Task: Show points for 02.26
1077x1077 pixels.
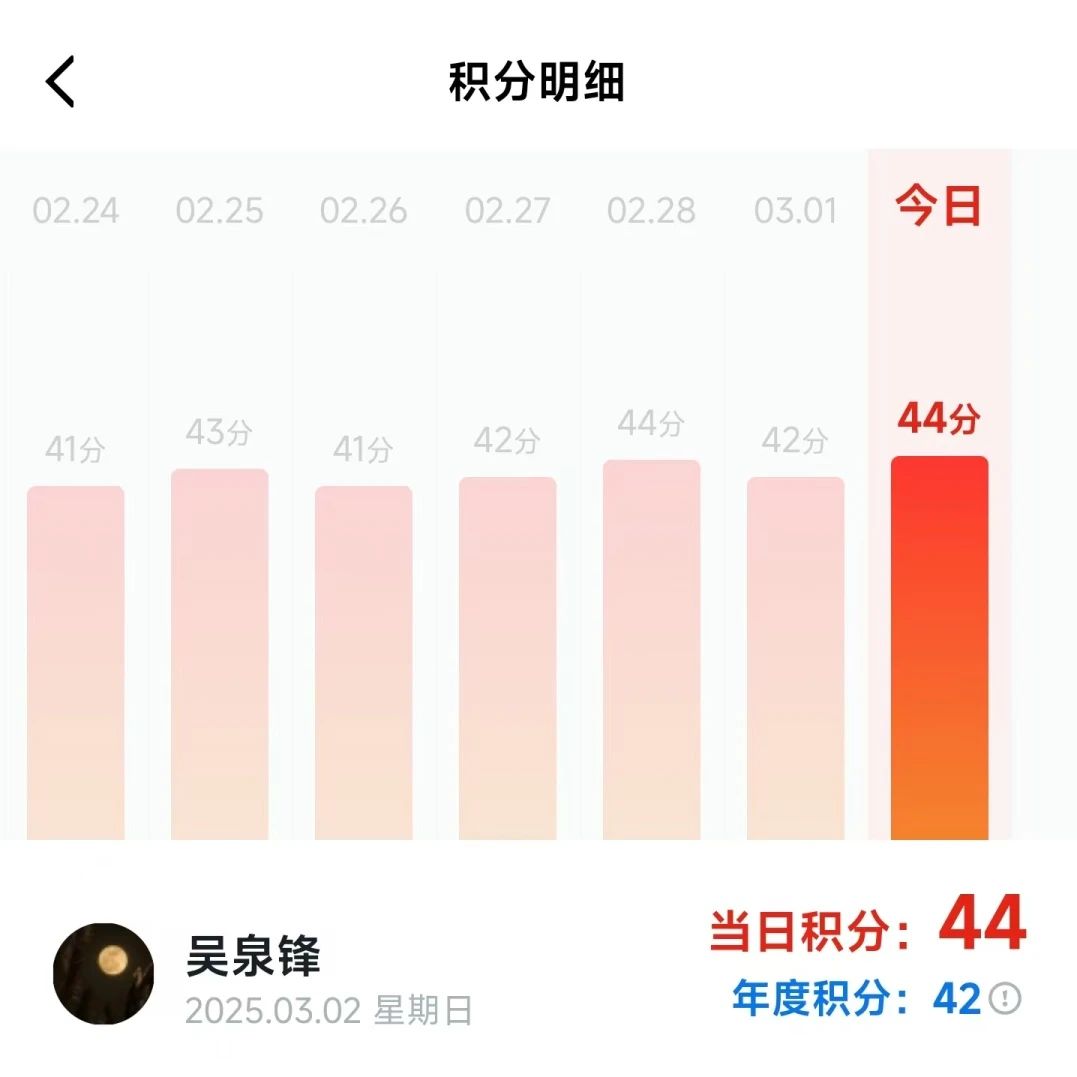Action: [x=364, y=662]
